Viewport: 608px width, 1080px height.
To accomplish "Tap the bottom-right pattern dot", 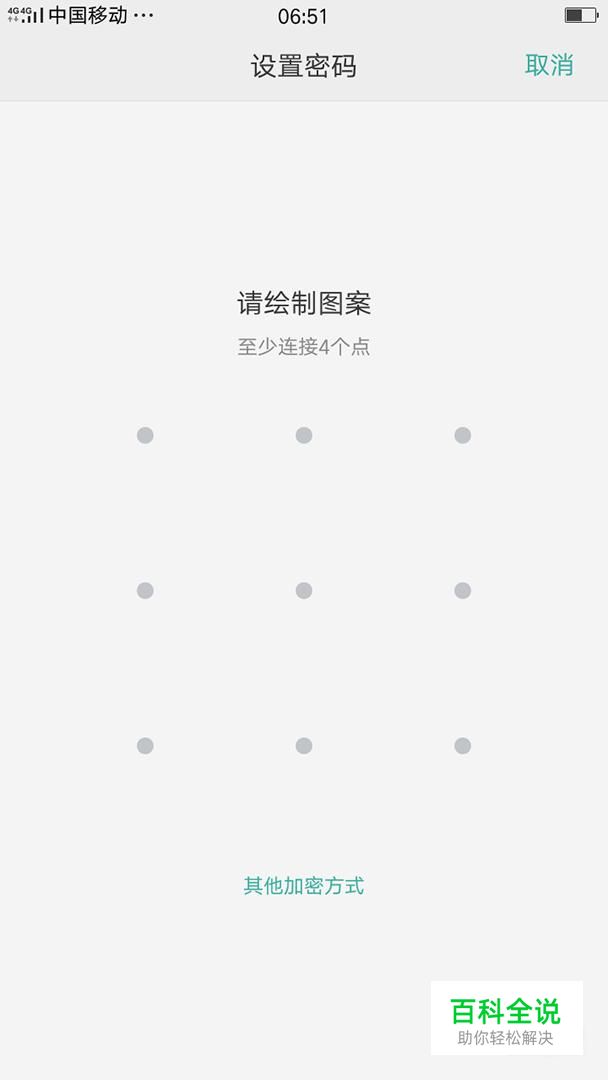I will click(x=463, y=746).
